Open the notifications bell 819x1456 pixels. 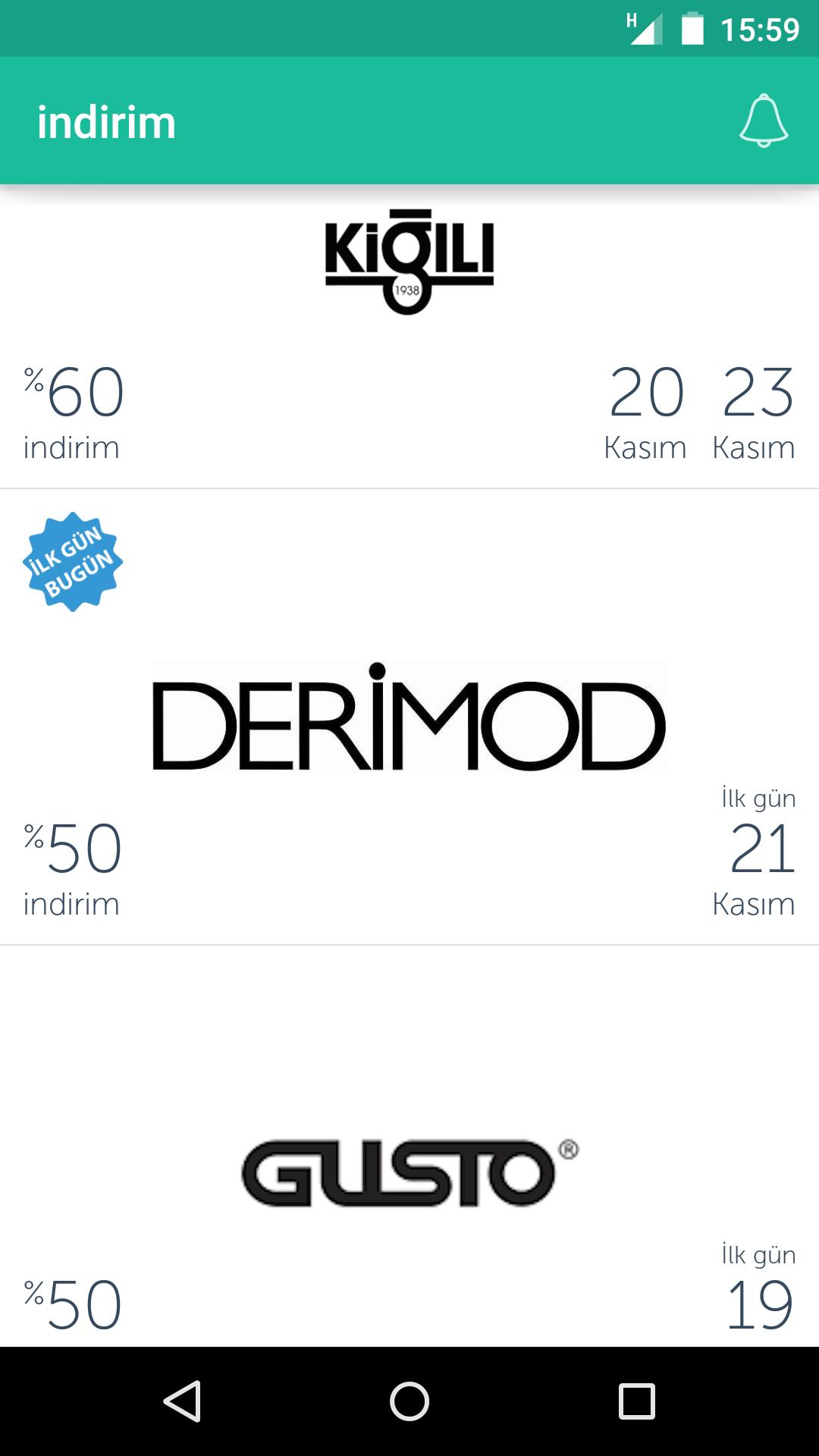tap(764, 121)
